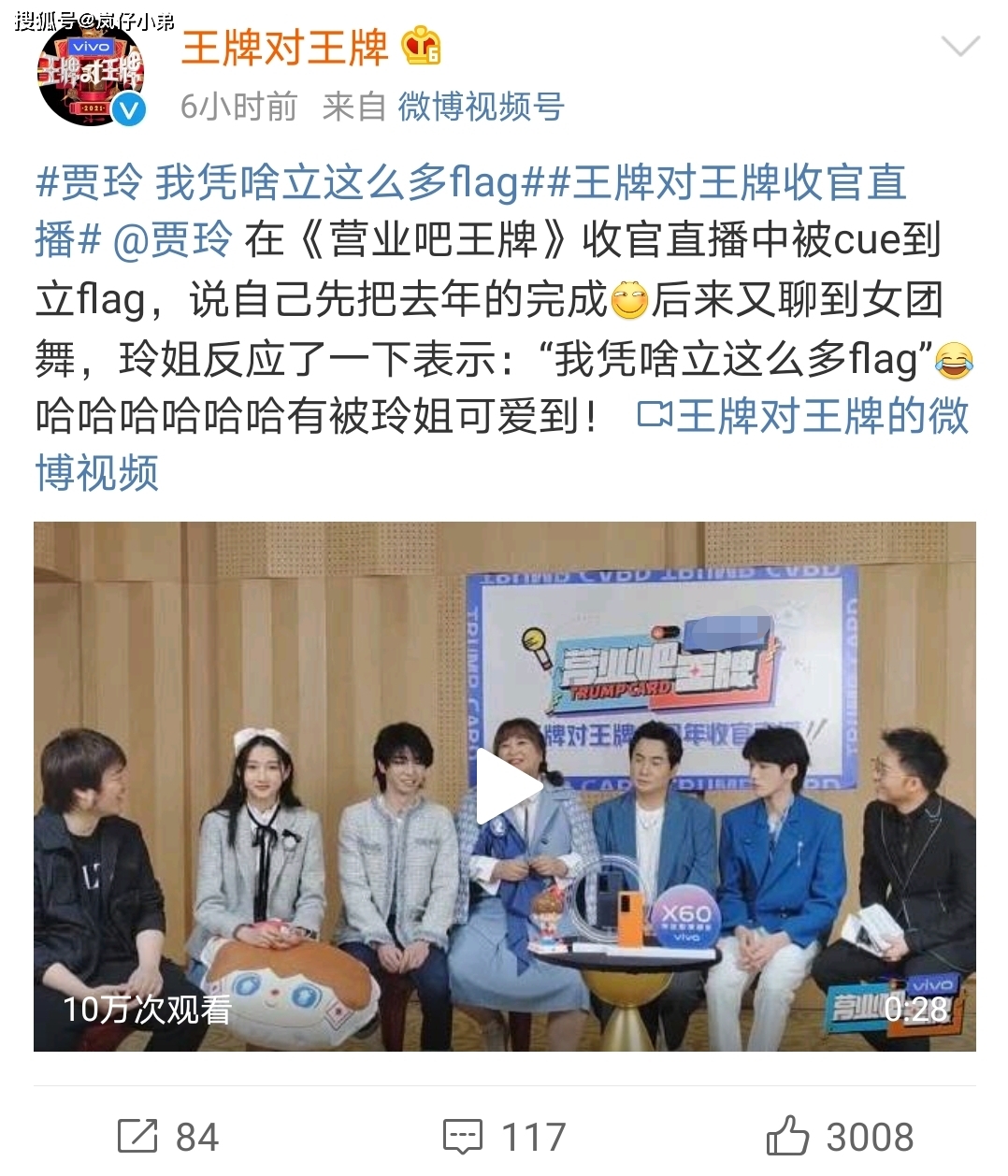Image resolution: width=1008 pixels, height=1176 pixels.
Task: Open the 微博视频号 source link
Action: [x=481, y=108]
